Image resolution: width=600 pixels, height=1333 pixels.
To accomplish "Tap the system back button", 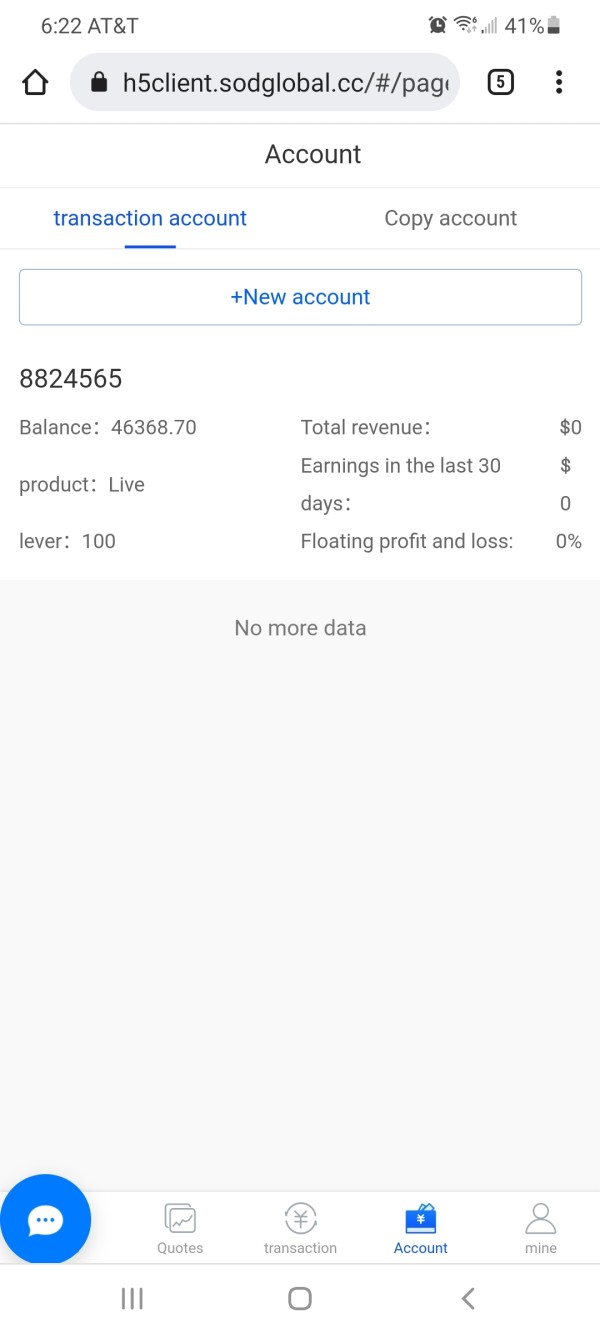I will [x=467, y=1298].
